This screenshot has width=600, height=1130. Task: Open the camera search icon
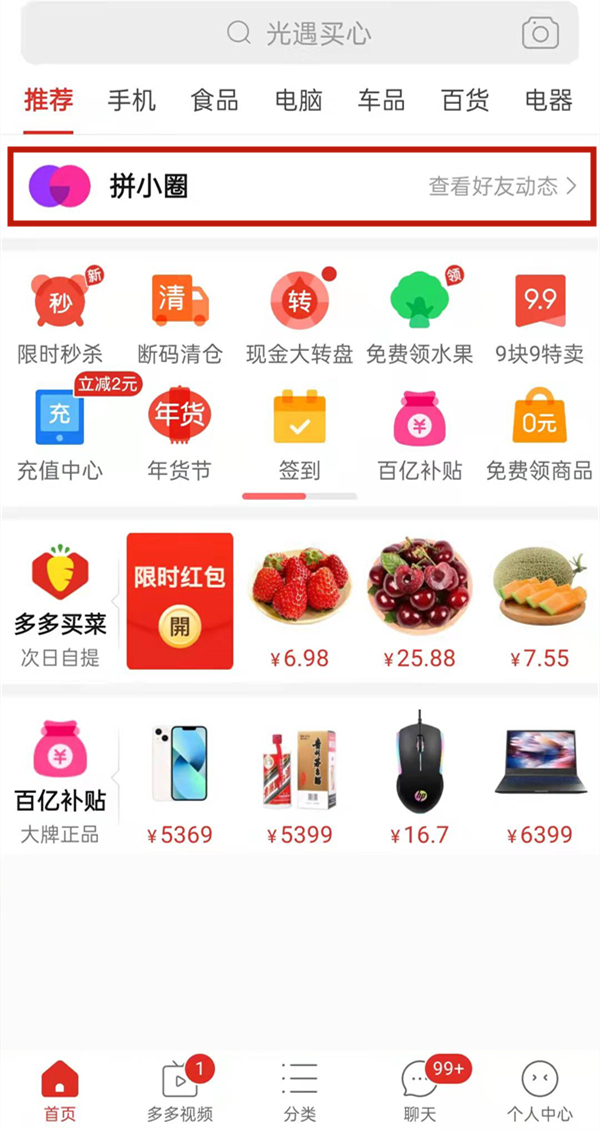tap(540, 34)
